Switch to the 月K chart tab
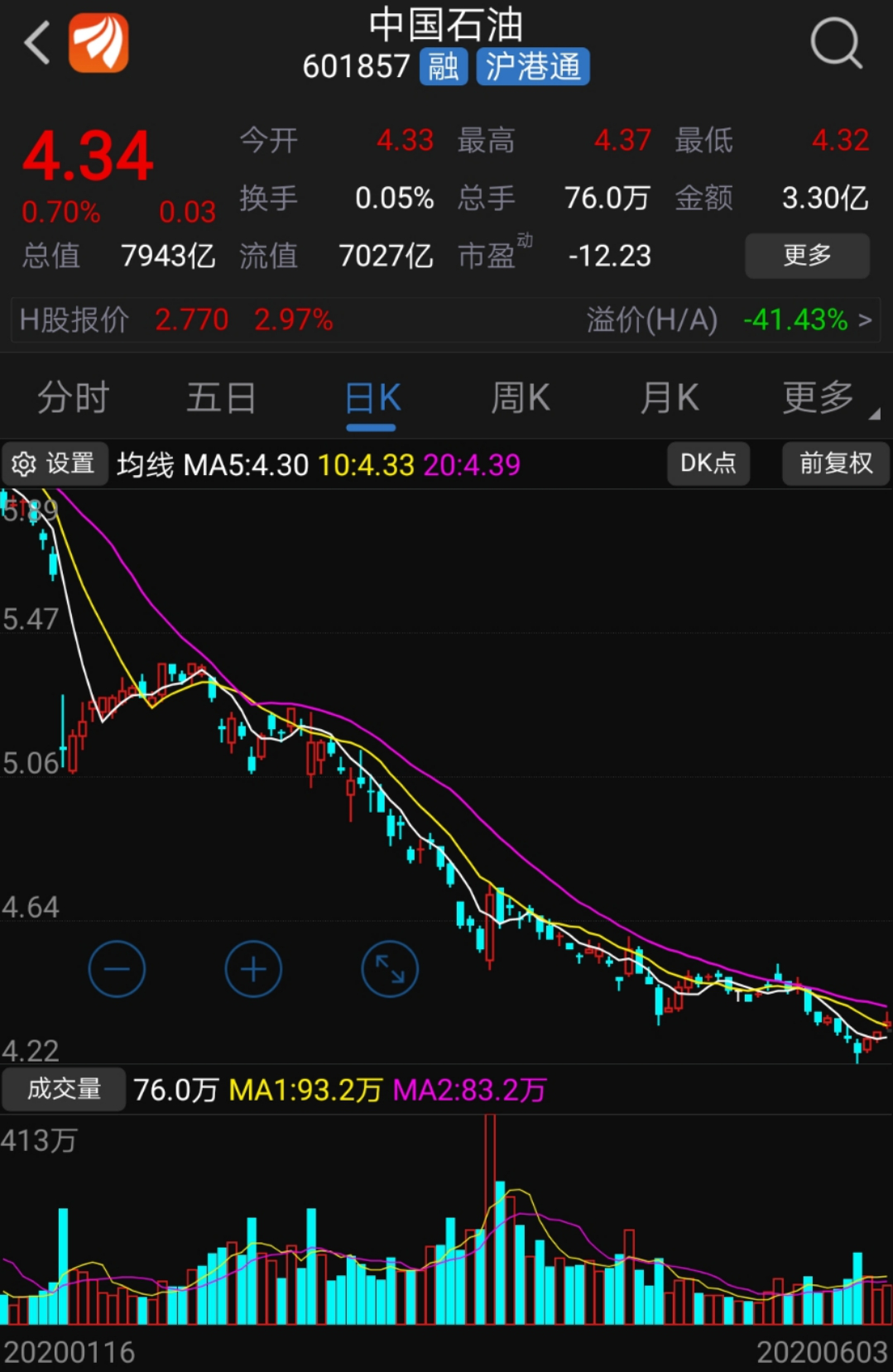893x1372 pixels. click(x=669, y=398)
